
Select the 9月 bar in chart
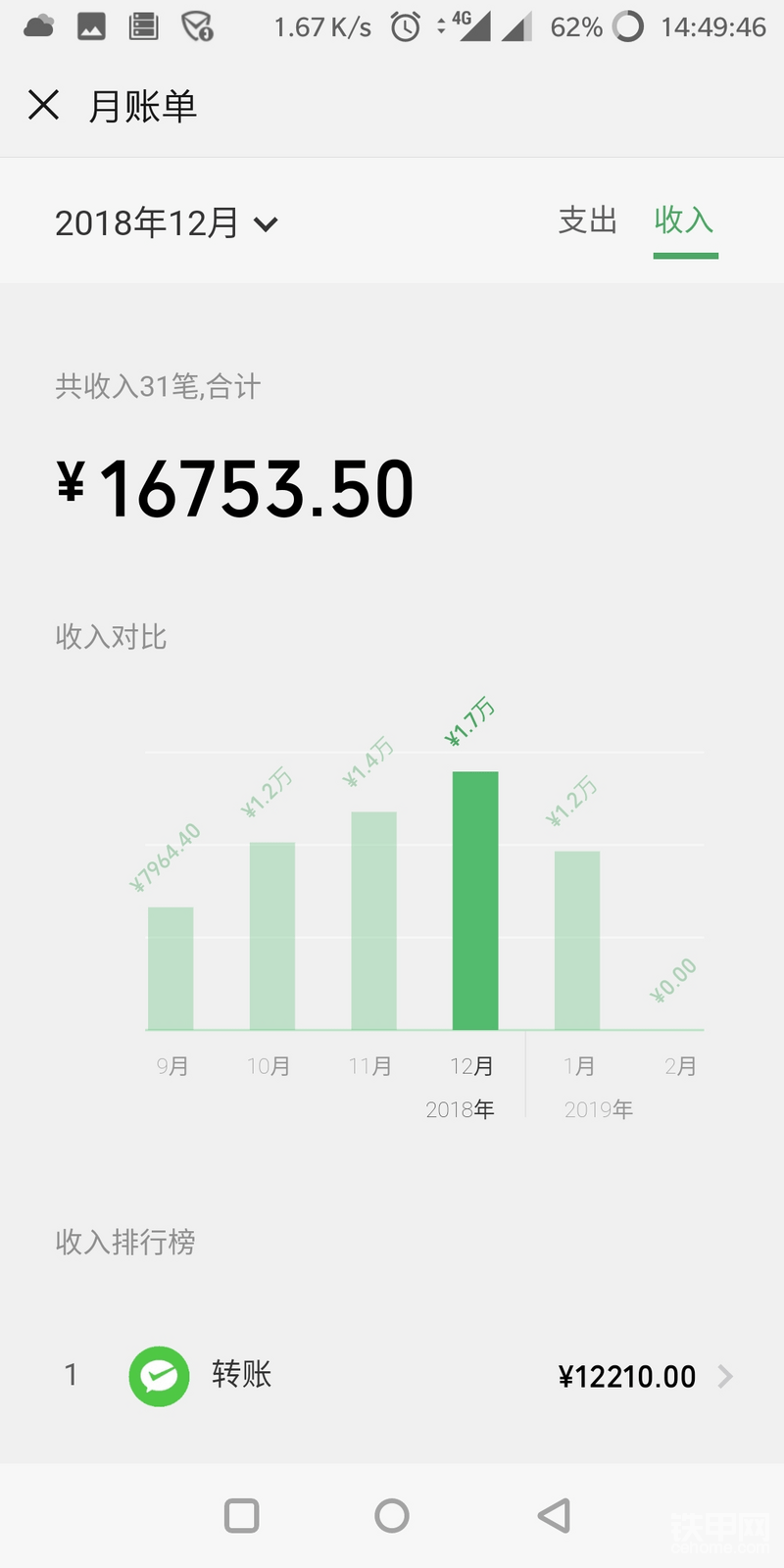(171, 968)
